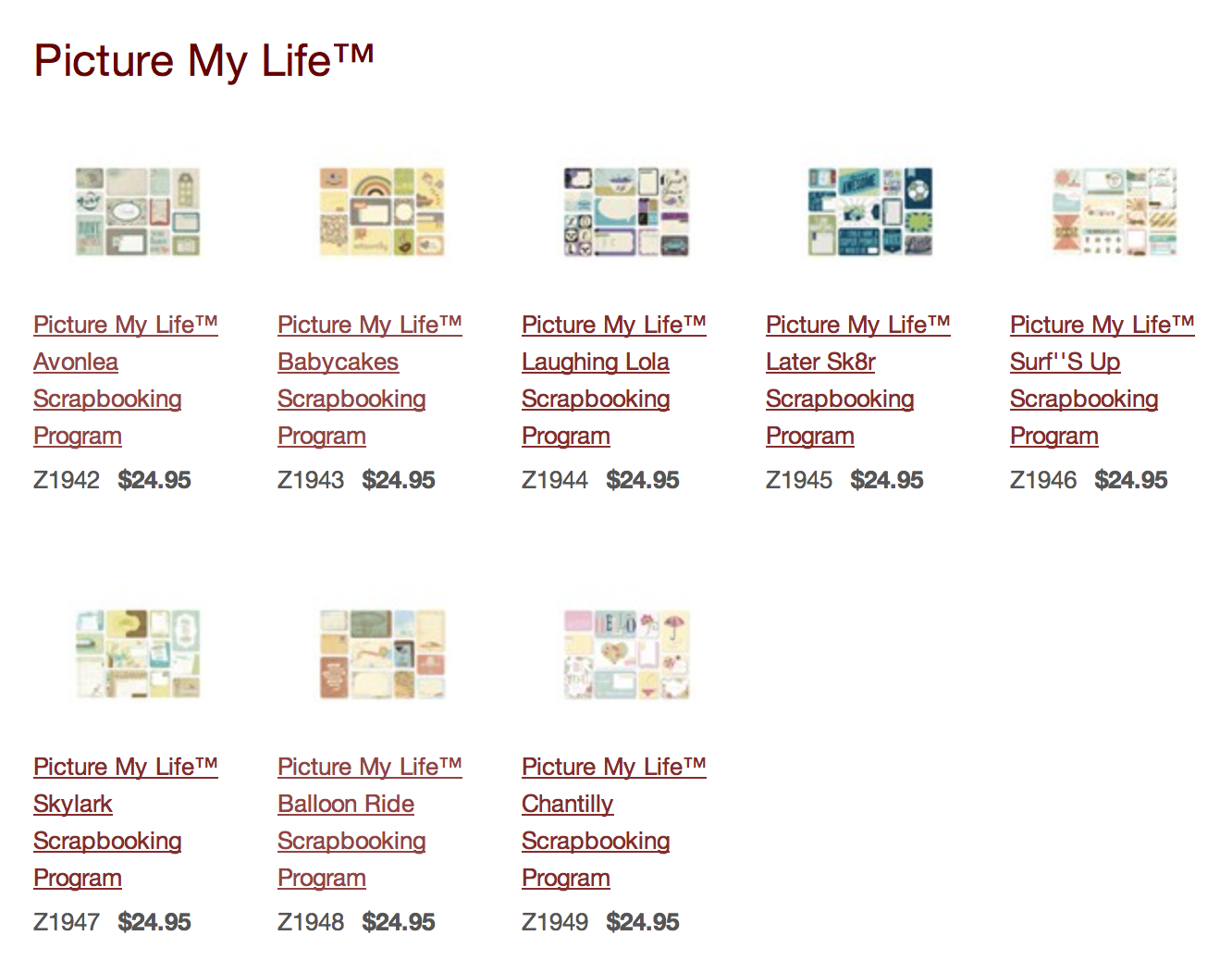The image size is (1232, 960).
Task: Tap the Balloon Ride product image
Action: pos(382,654)
